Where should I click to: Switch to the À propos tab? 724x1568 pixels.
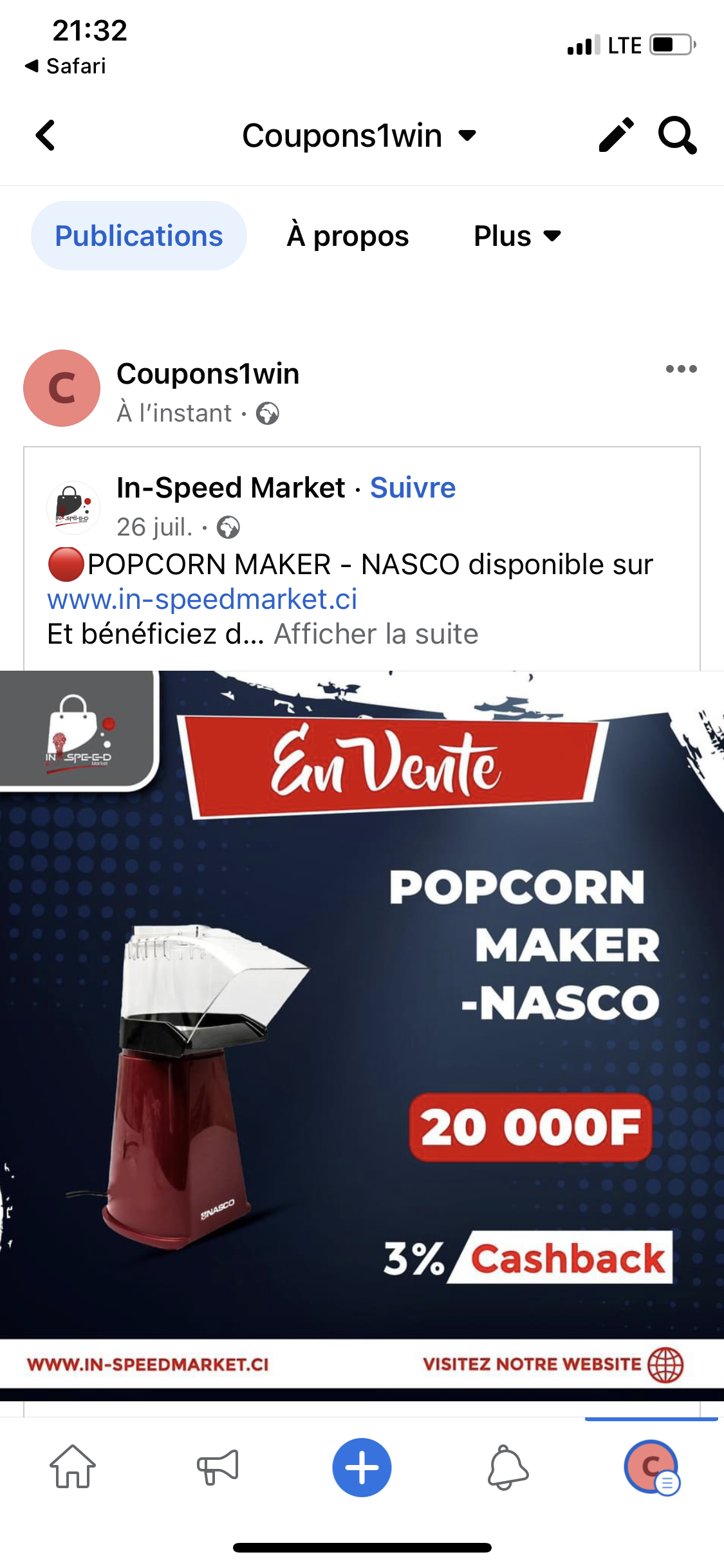(348, 236)
